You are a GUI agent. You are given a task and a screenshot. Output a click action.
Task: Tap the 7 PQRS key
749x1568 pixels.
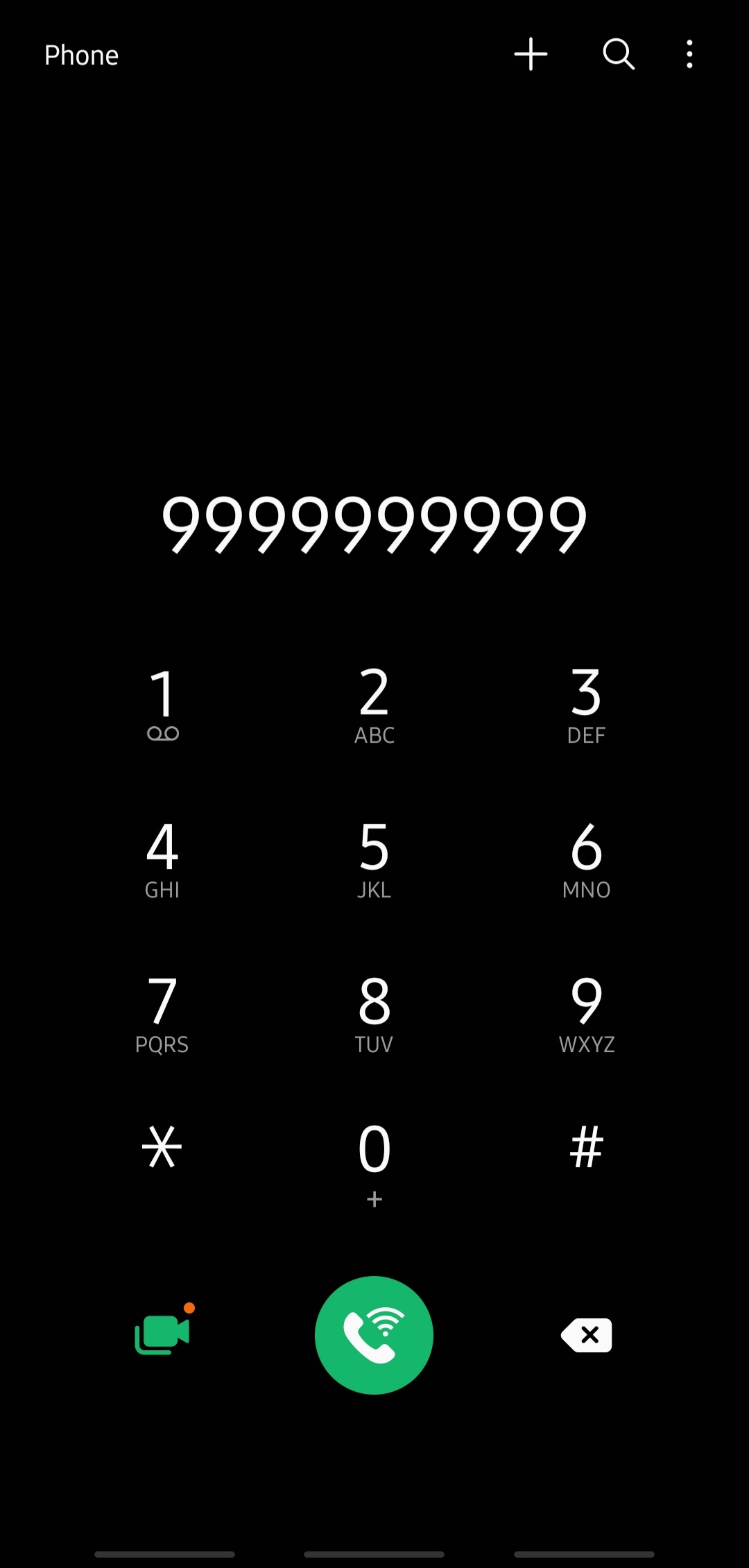[162, 1015]
